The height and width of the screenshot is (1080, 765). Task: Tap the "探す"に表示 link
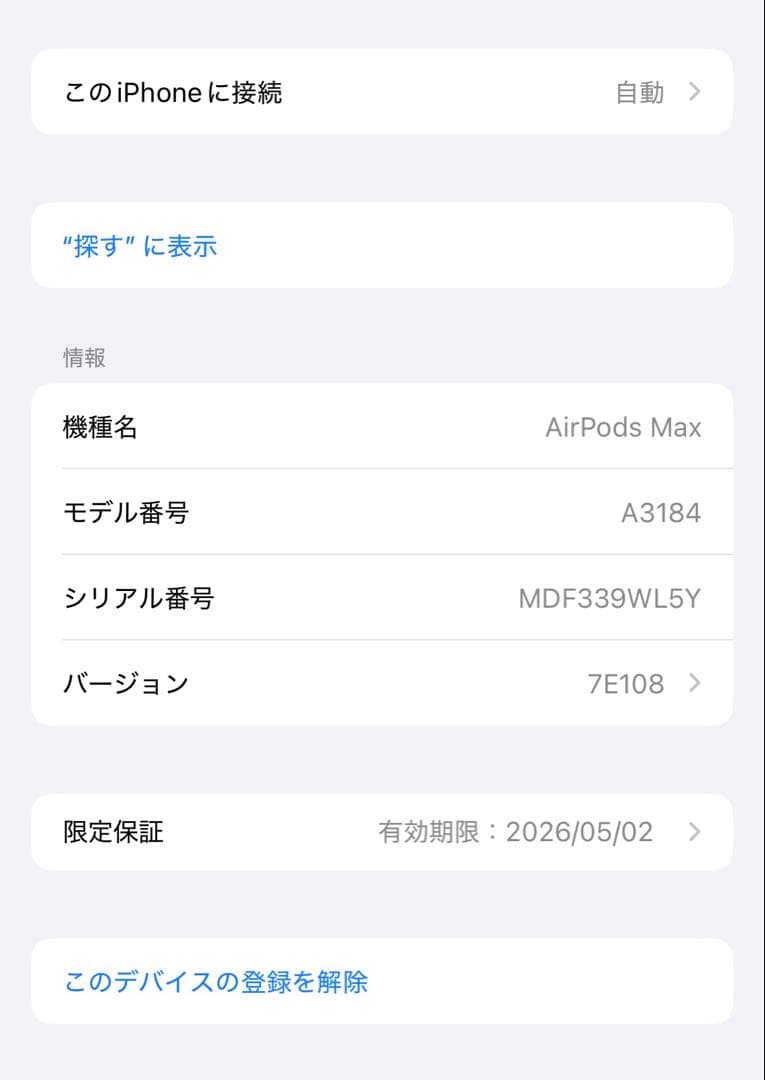coord(142,246)
